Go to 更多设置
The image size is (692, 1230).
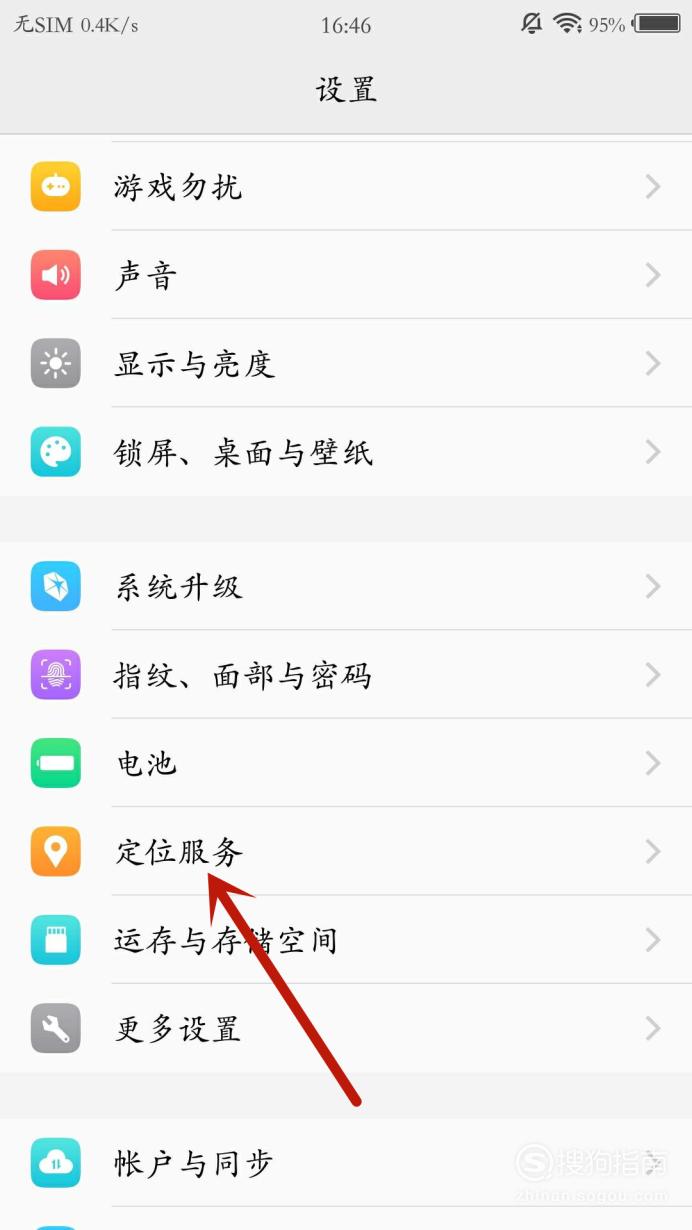(x=346, y=1028)
